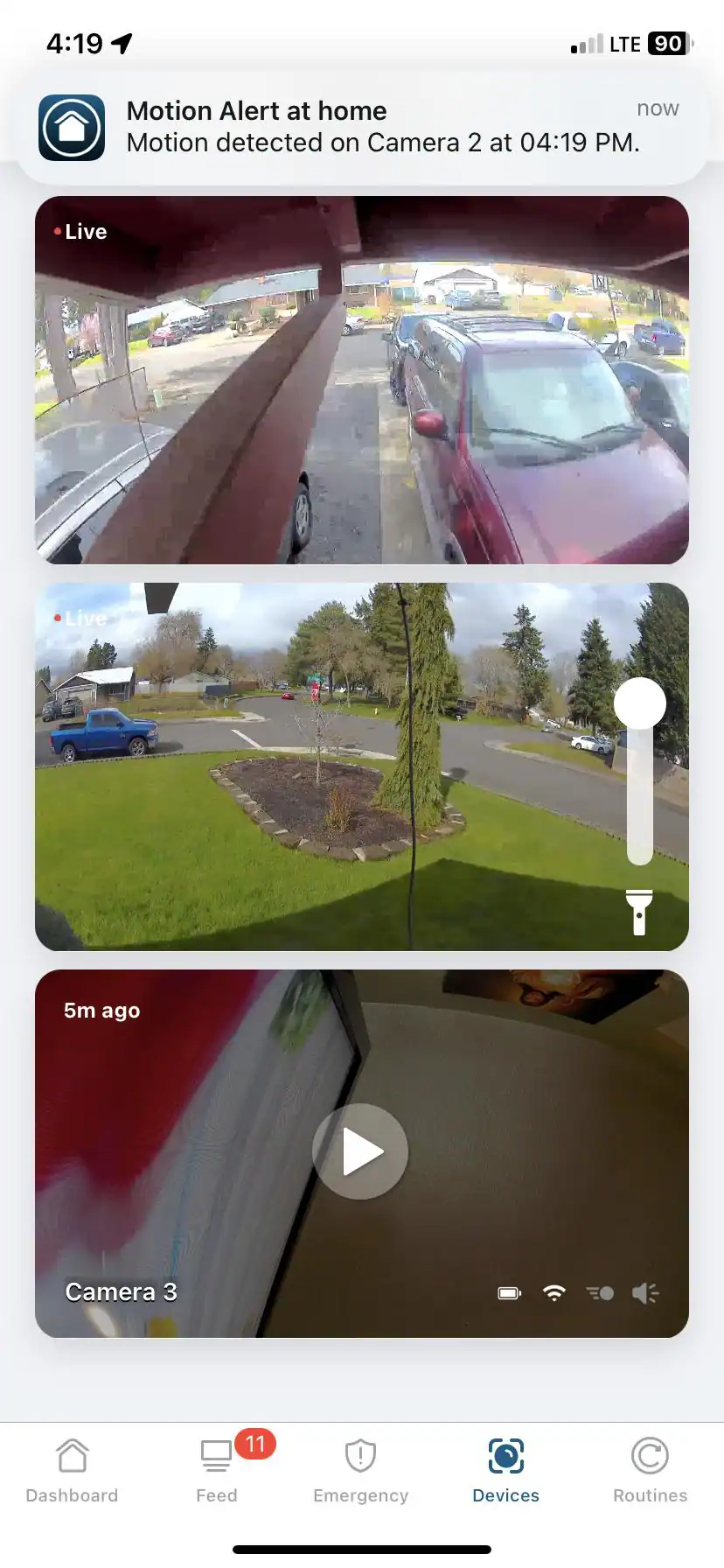
Task: Switch to the Routines tab
Action: 650,1470
